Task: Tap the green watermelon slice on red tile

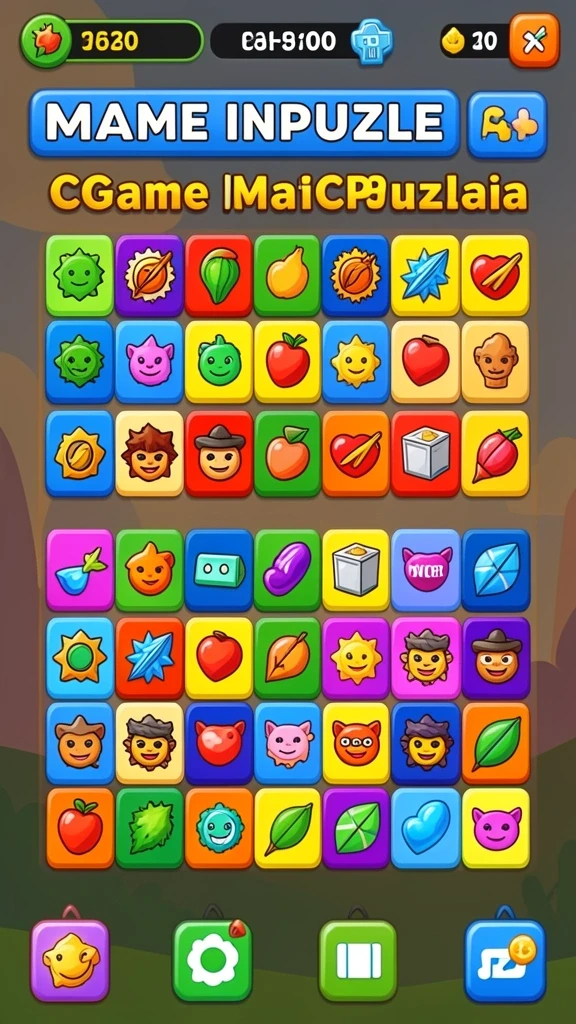Action: click(219, 275)
